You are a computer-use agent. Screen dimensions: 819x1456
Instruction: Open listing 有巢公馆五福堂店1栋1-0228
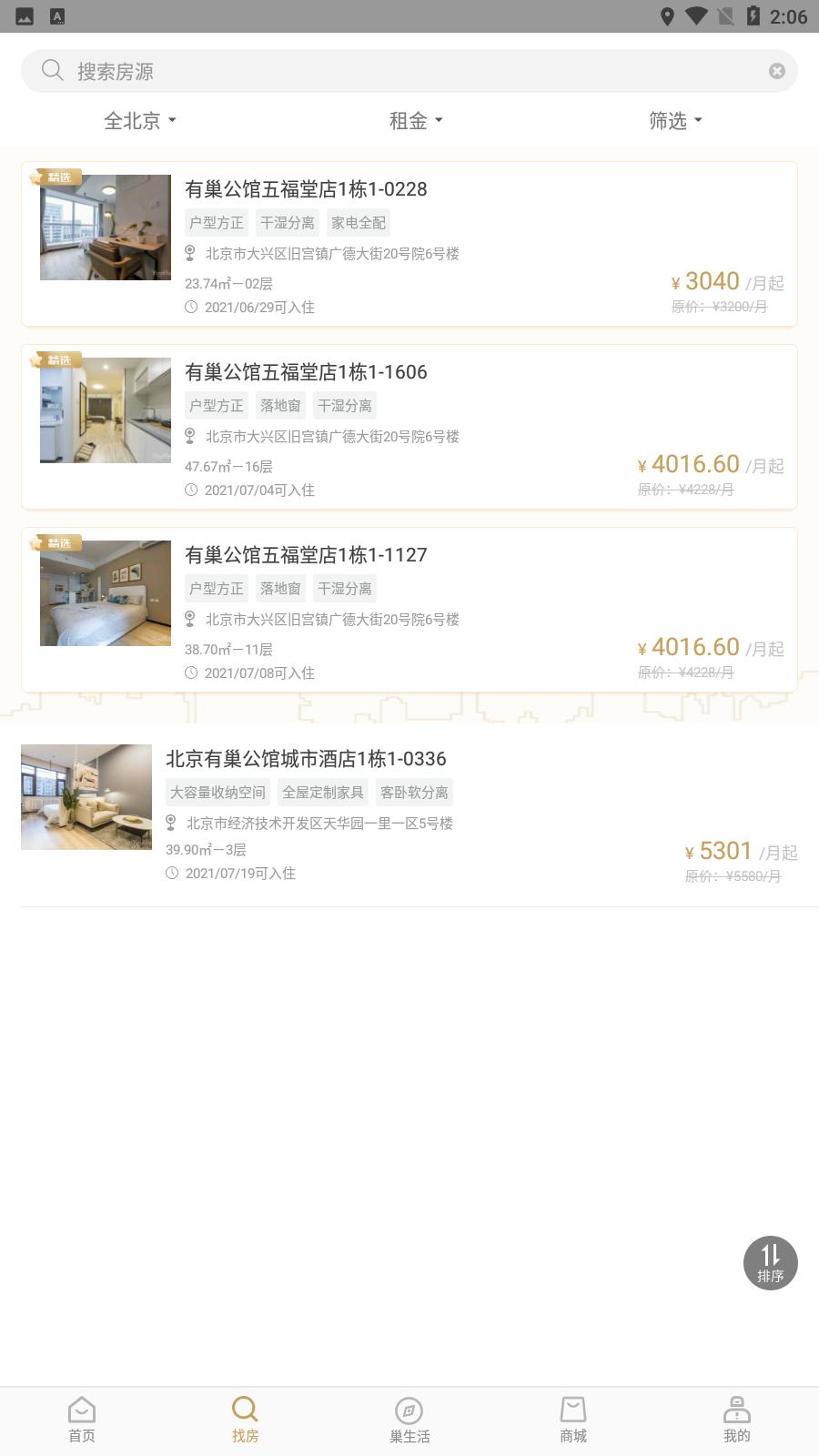(x=409, y=244)
